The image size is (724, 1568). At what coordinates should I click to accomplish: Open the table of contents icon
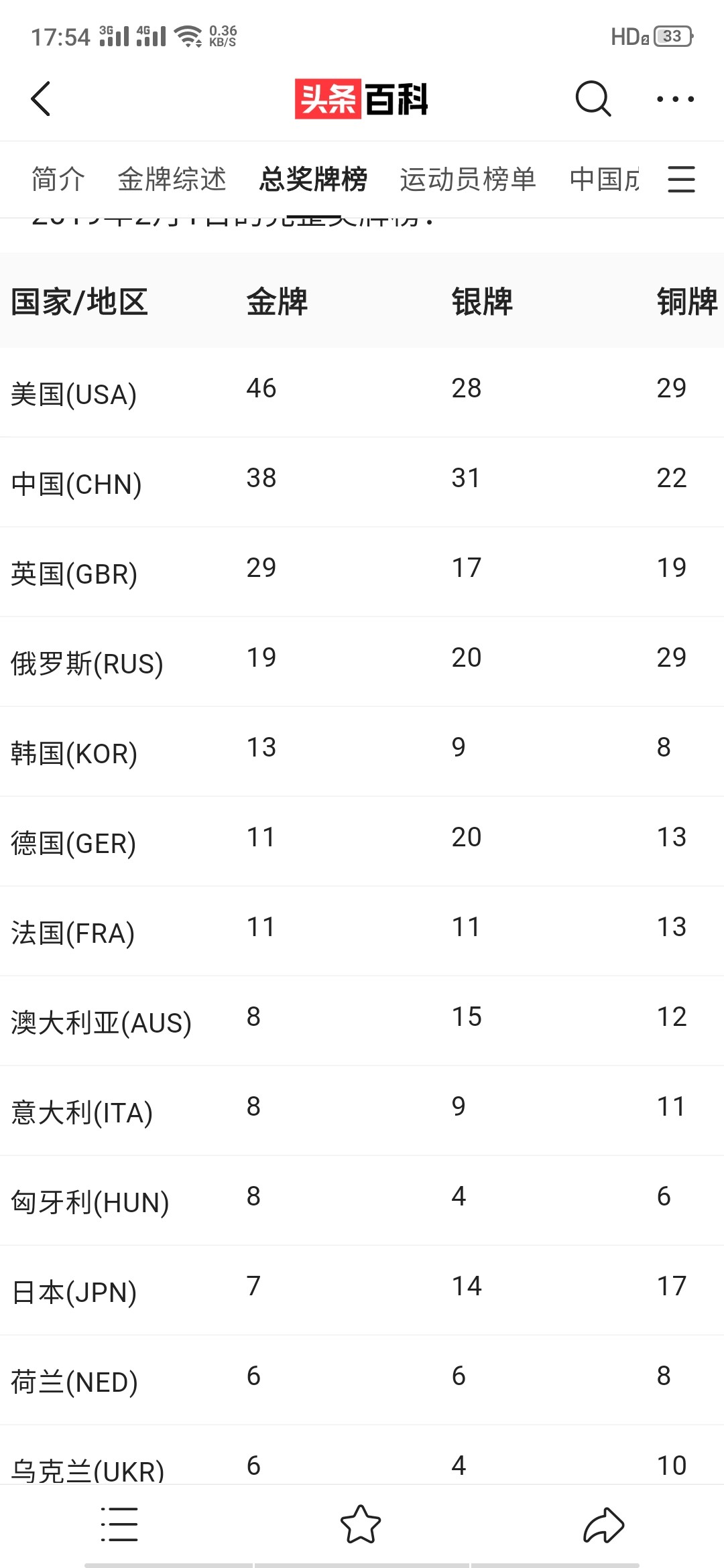click(119, 1524)
